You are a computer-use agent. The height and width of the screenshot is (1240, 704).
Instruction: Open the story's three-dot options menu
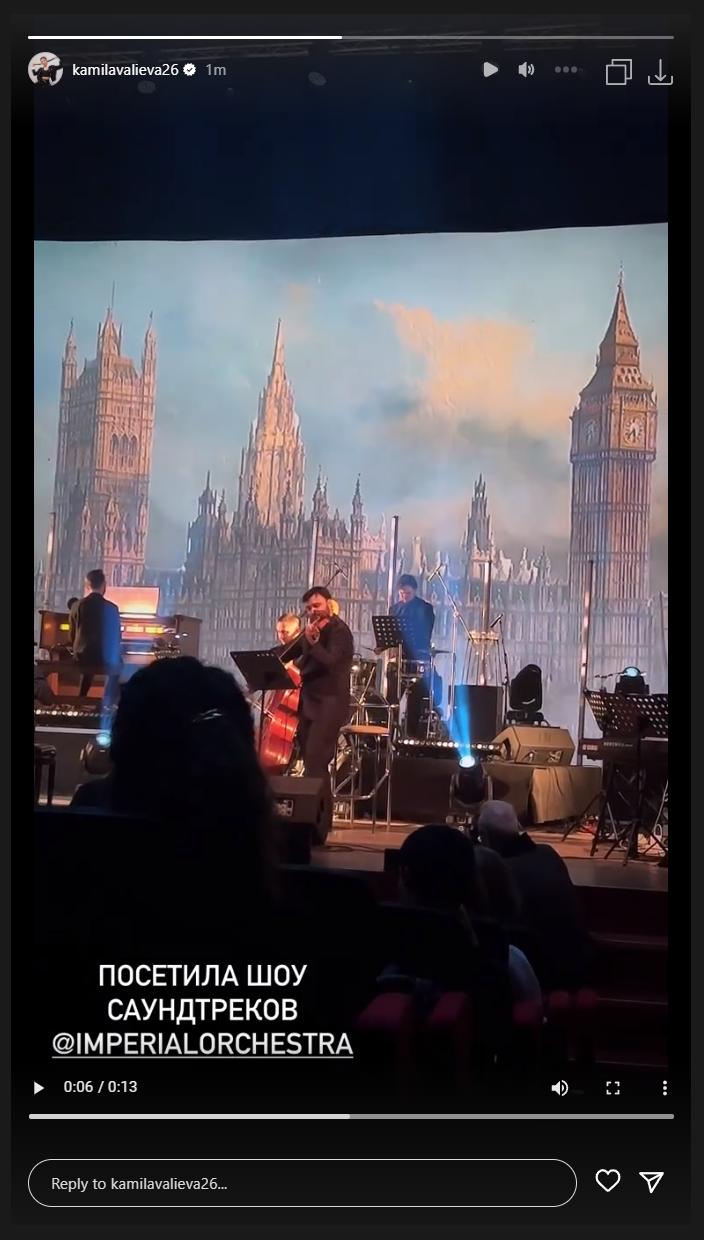[x=566, y=70]
